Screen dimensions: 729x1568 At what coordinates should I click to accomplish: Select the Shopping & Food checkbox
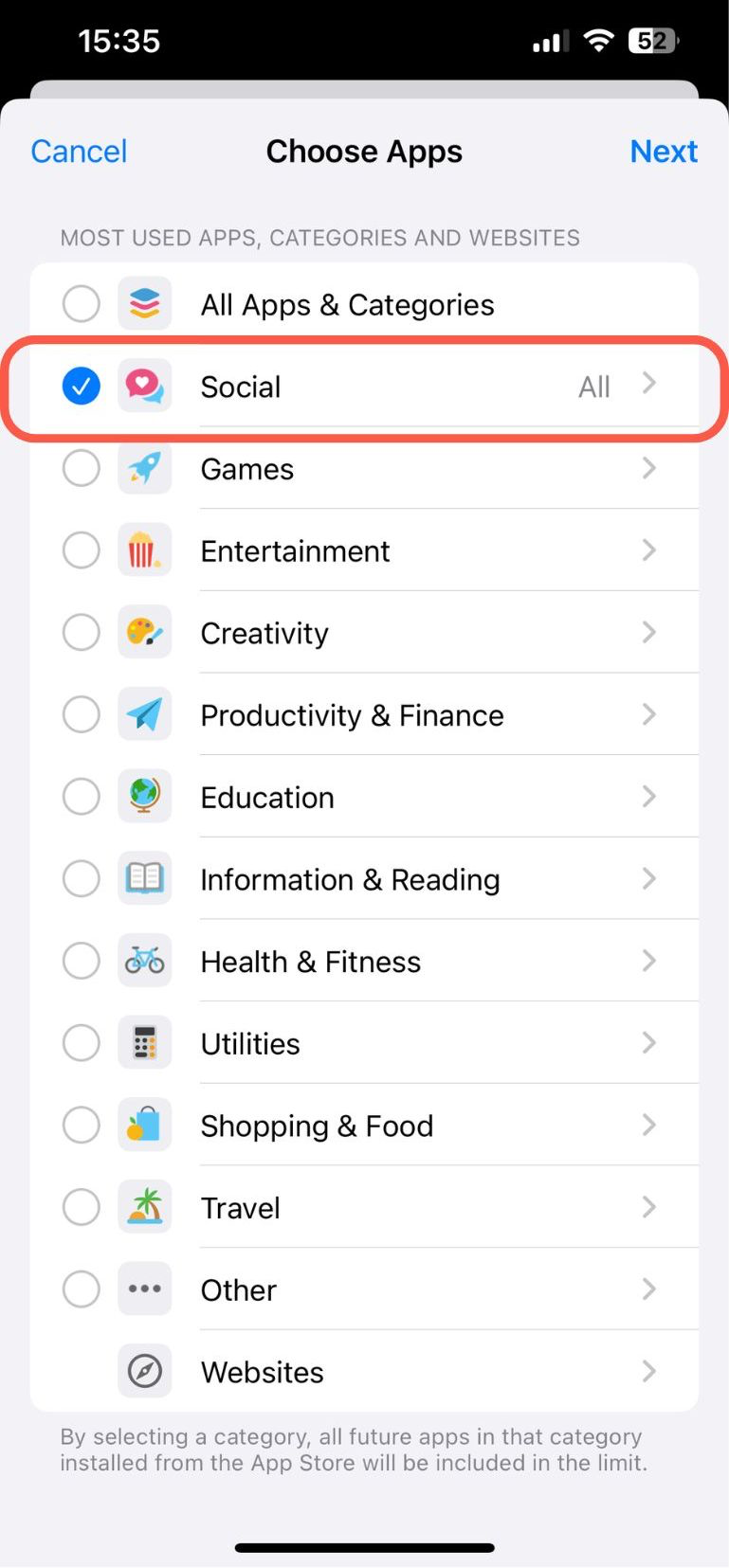coord(82,1126)
